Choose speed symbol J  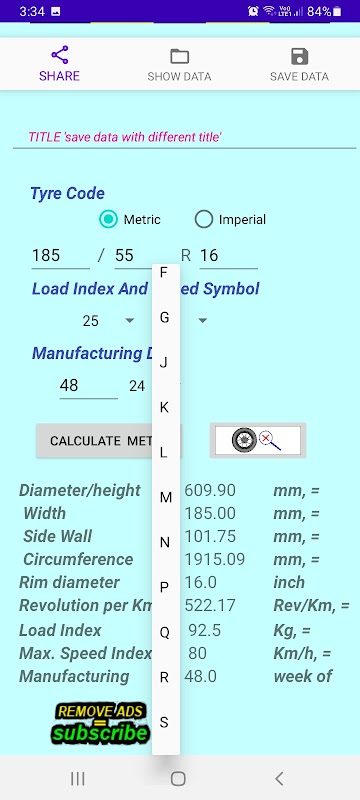166,362
